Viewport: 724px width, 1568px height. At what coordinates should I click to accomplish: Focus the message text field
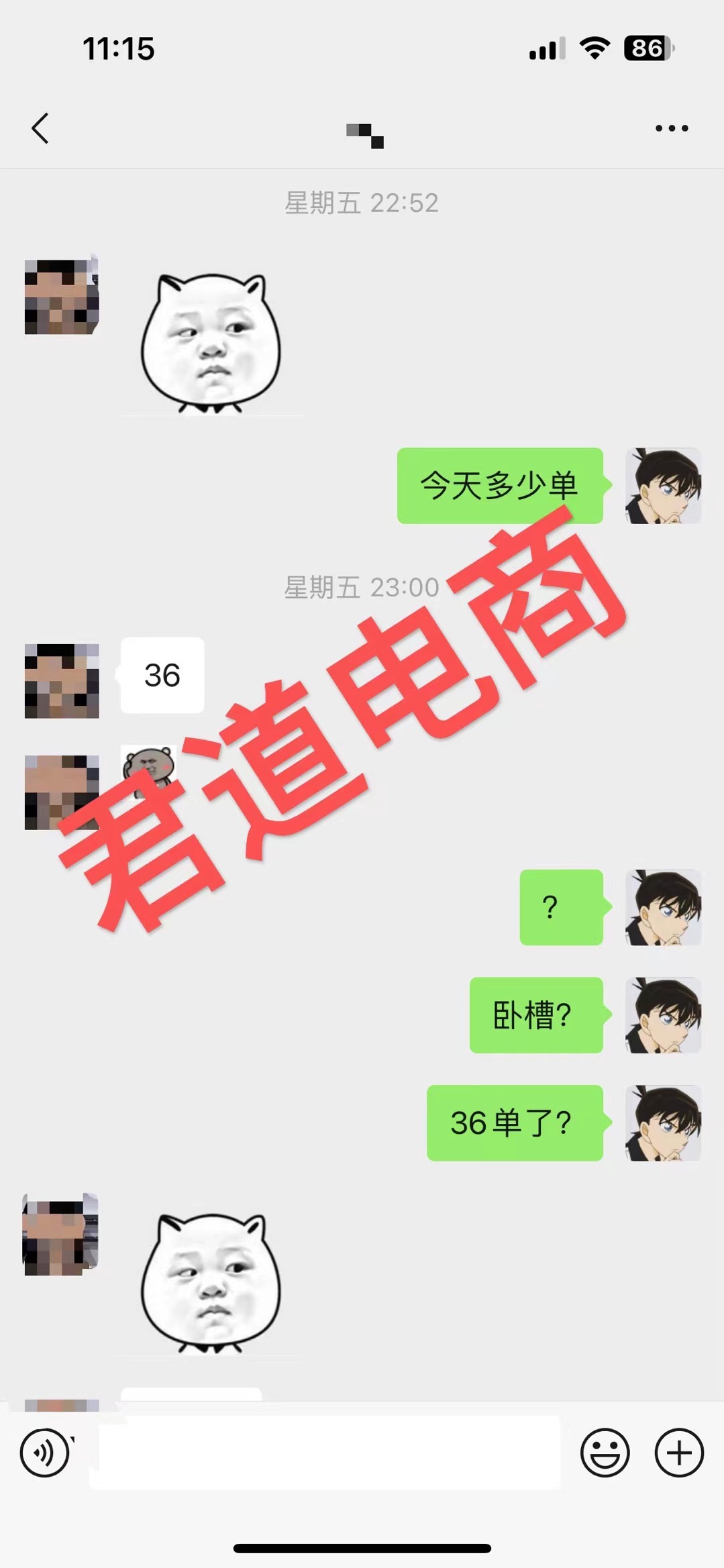pos(325,1453)
